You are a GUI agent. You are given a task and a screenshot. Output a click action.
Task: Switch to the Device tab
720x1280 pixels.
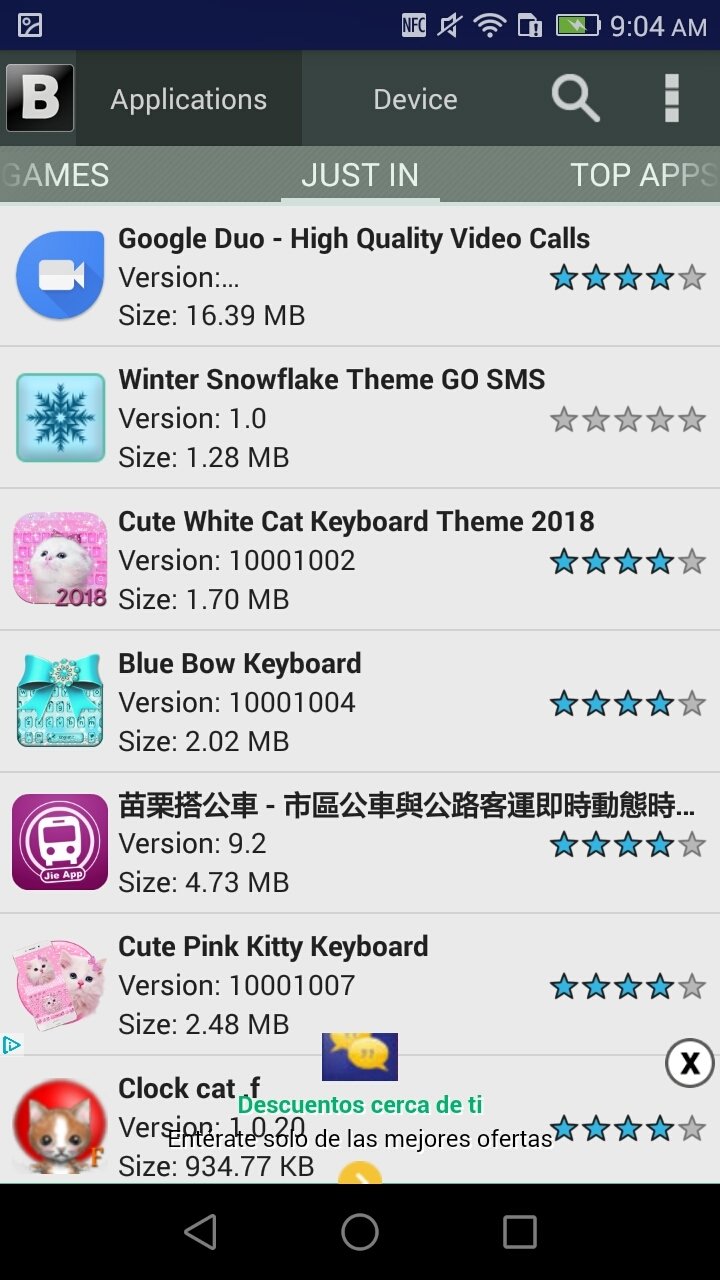pyautogui.click(x=415, y=99)
